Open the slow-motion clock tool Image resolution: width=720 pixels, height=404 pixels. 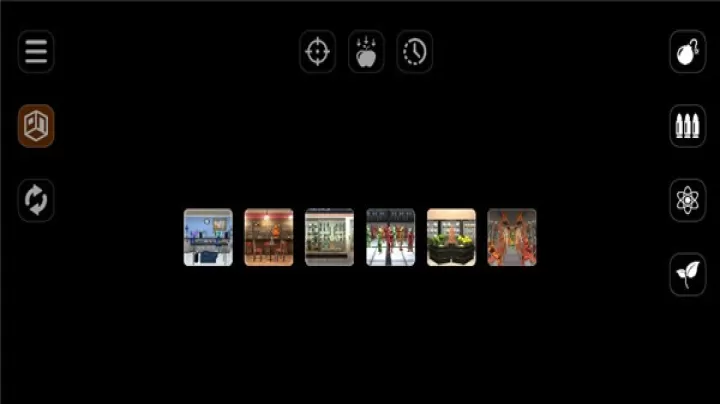[414, 51]
